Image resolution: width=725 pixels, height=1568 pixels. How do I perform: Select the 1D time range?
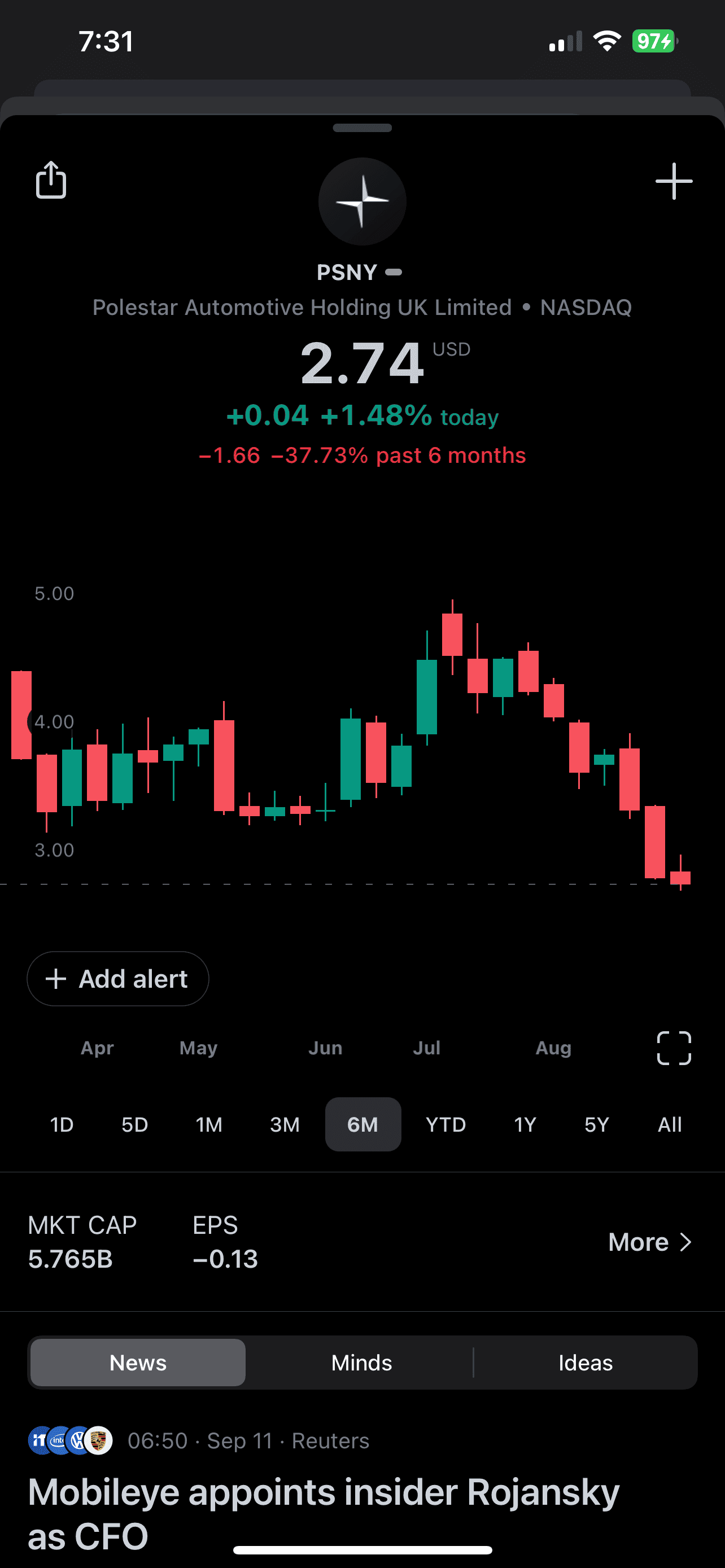click(62, 1124)
